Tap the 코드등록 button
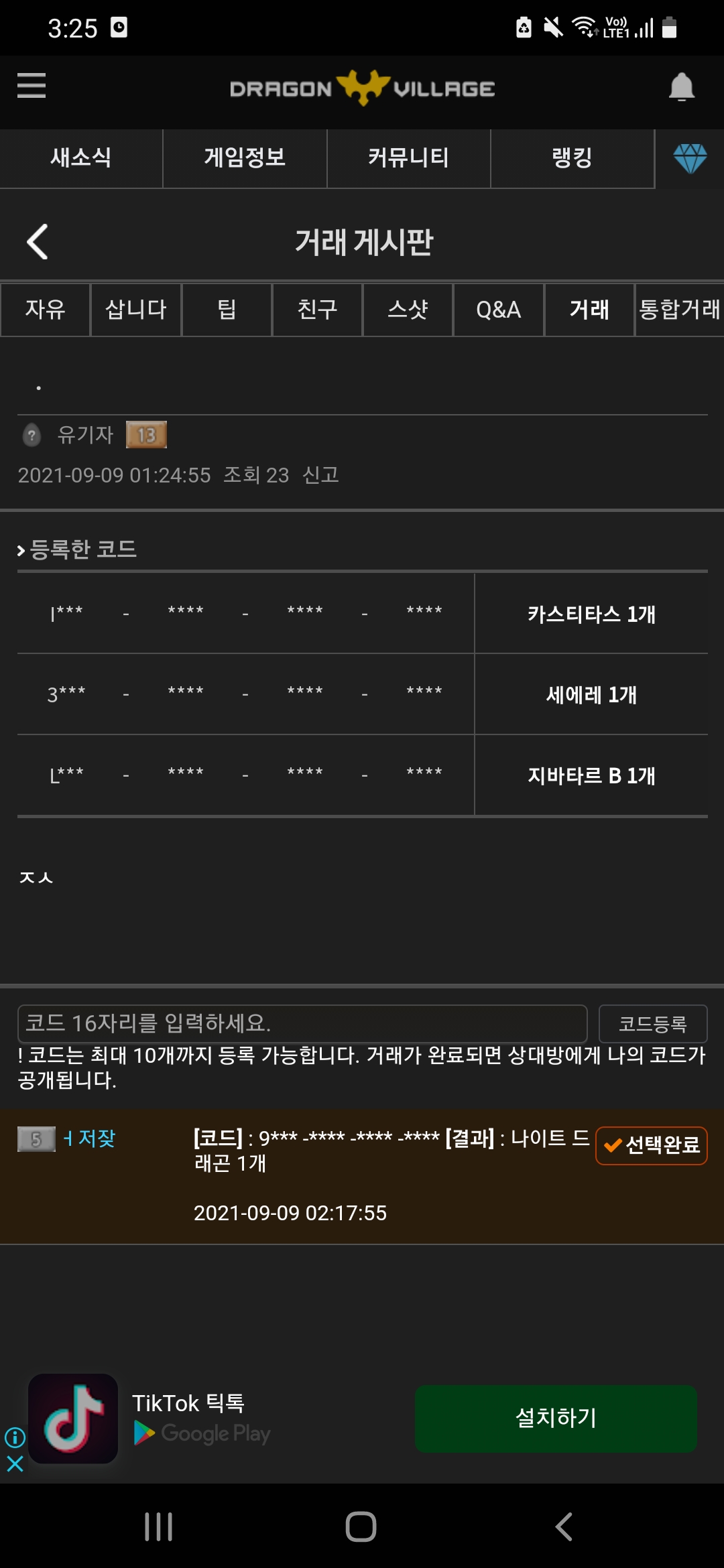Image resolution: width=724 pixels, height=1568 pixels. pyautogui.click(x=652, y=1023)
